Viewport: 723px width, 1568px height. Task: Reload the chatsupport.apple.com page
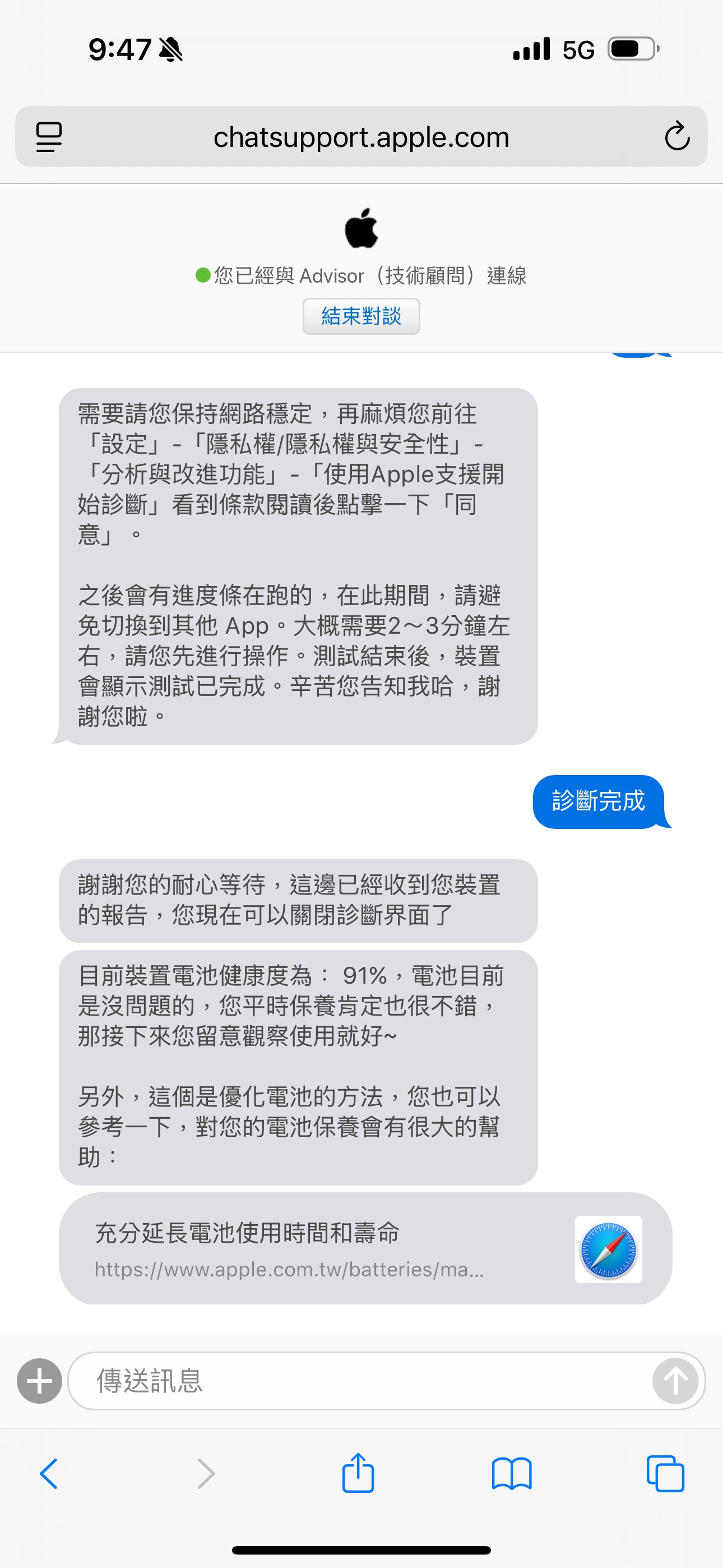coord(676,136)
